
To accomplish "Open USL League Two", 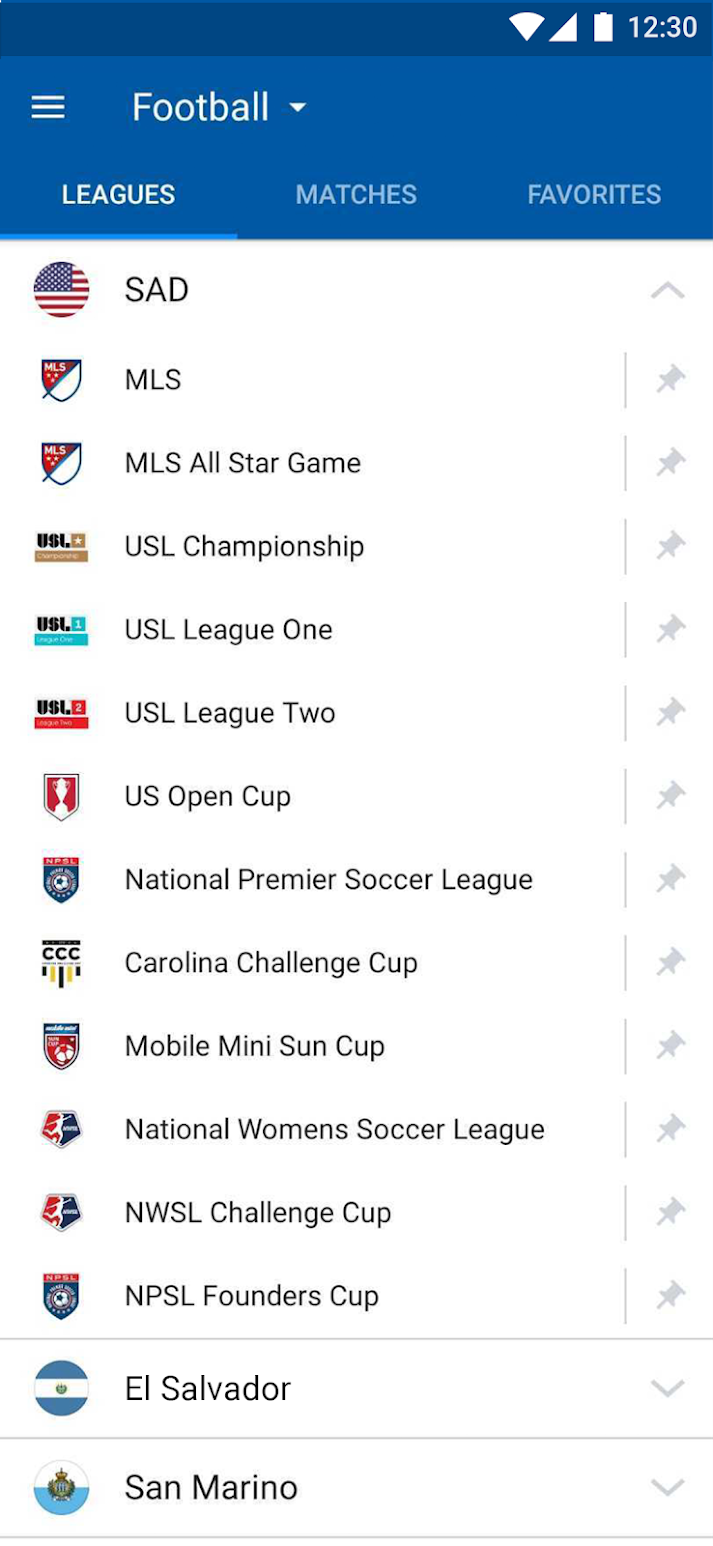I will 312,713.
